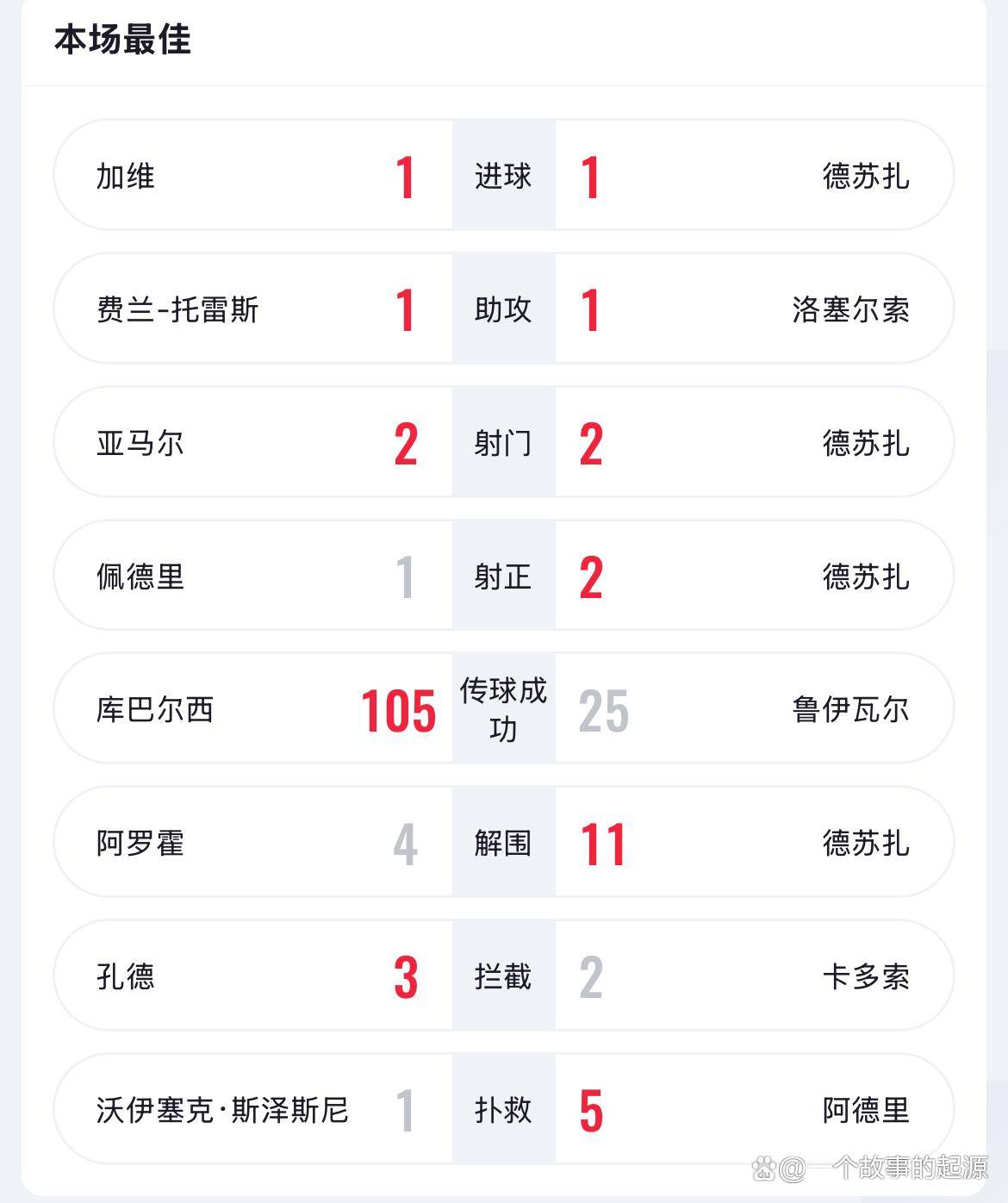The height and width of the screenshot is (1203, 1008).
Task: Open the 传球成功 statistic
Action: [504, 709]
